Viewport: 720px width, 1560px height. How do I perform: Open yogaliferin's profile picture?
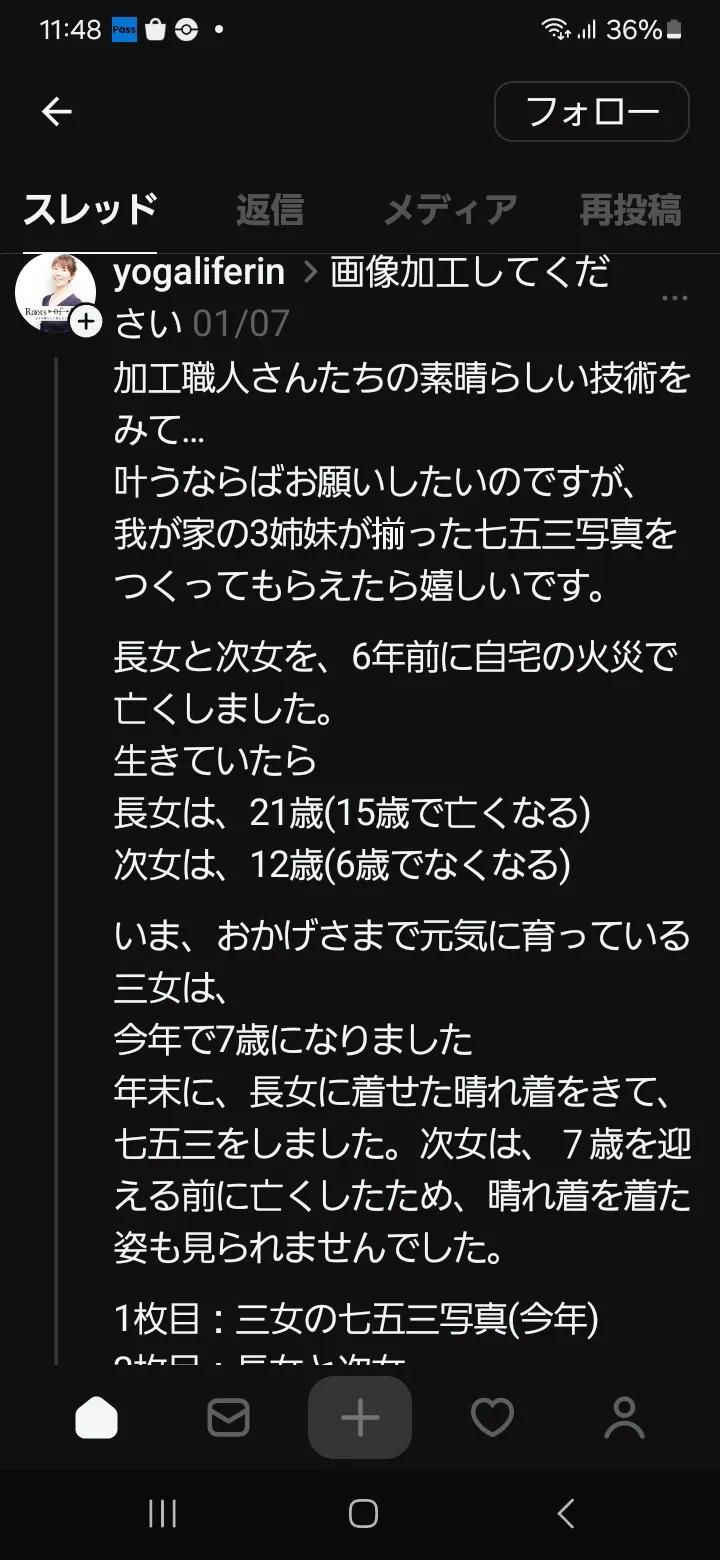coord(55,292)
